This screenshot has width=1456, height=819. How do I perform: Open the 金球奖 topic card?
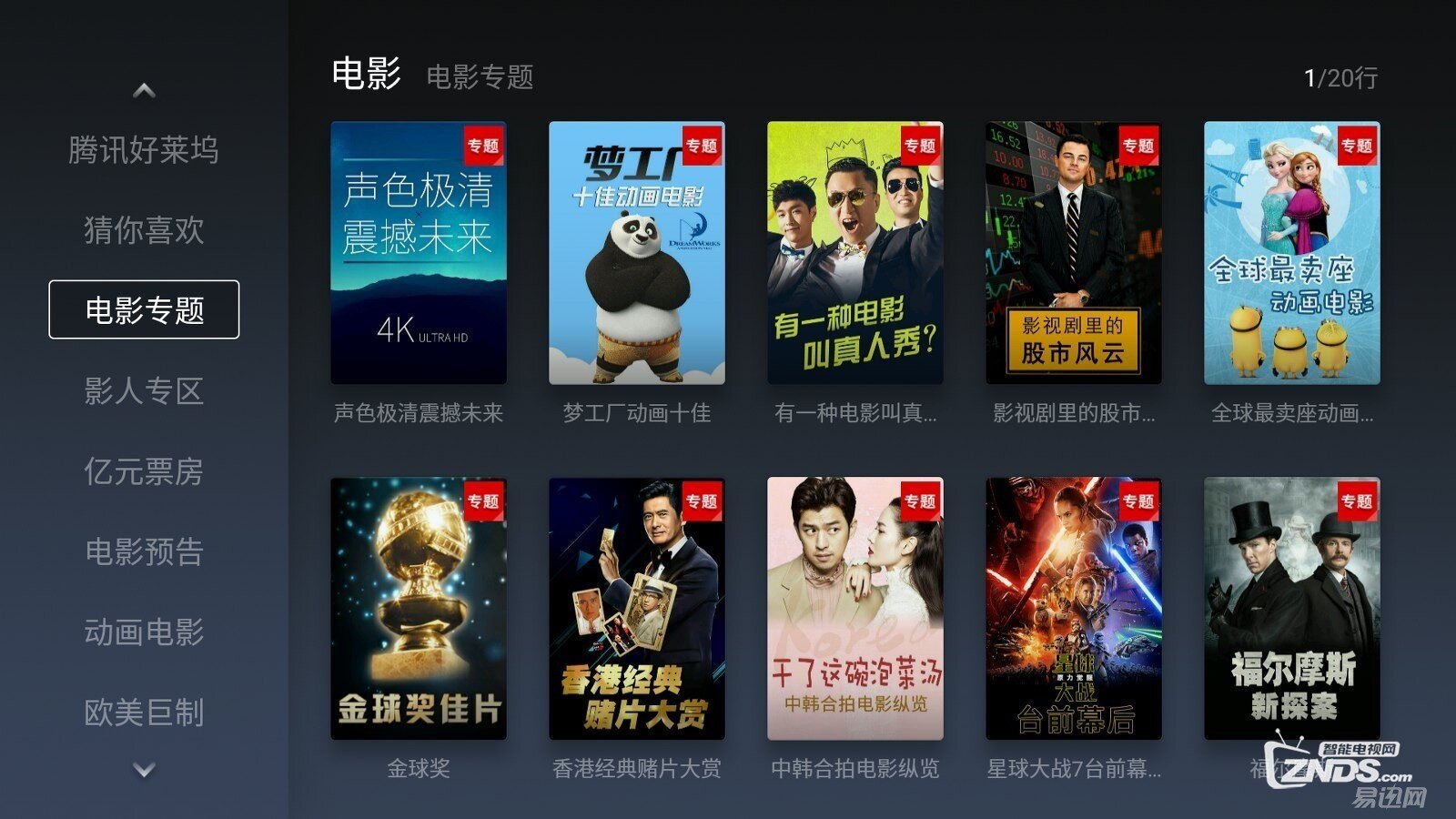pos(419,609)
